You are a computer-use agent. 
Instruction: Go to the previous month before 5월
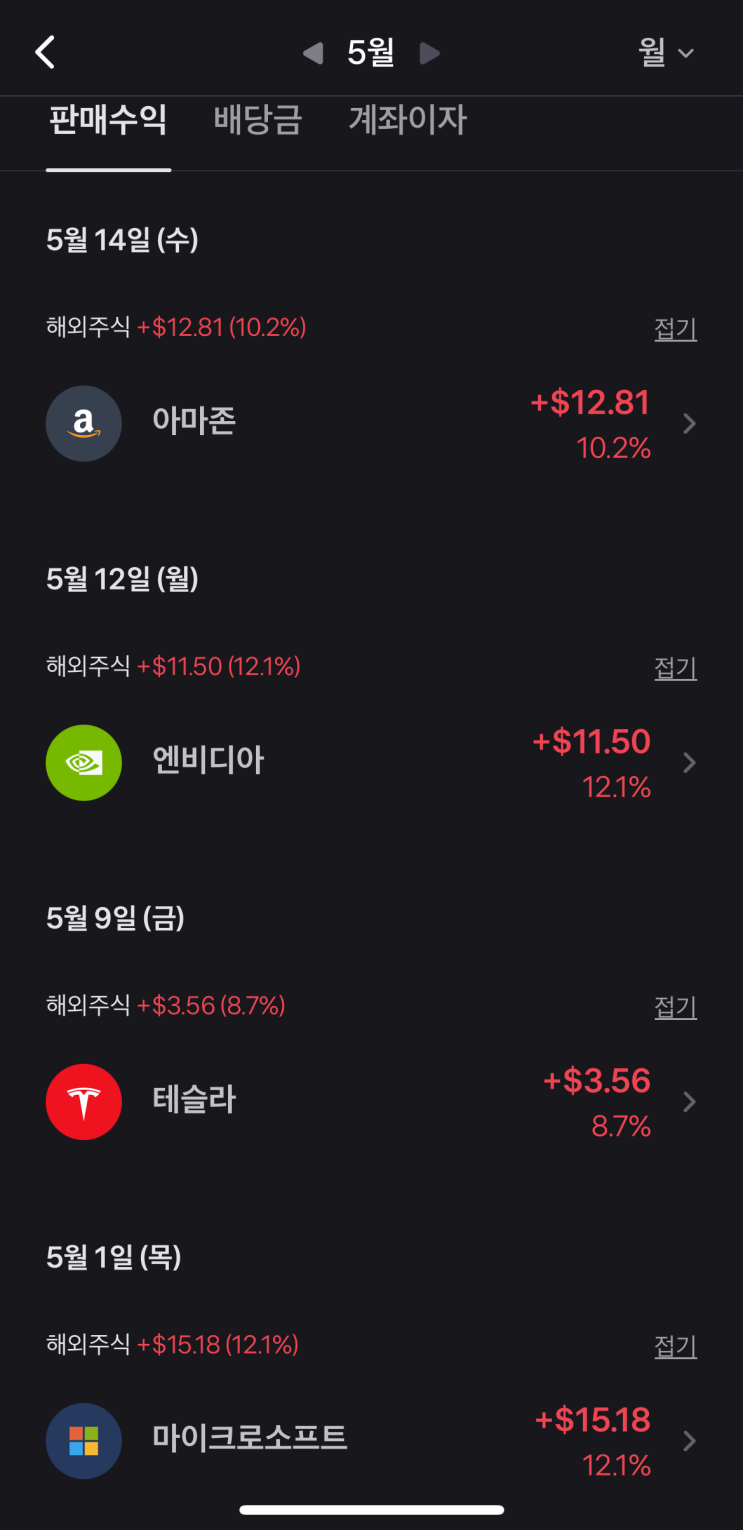(x=313, y=53)
